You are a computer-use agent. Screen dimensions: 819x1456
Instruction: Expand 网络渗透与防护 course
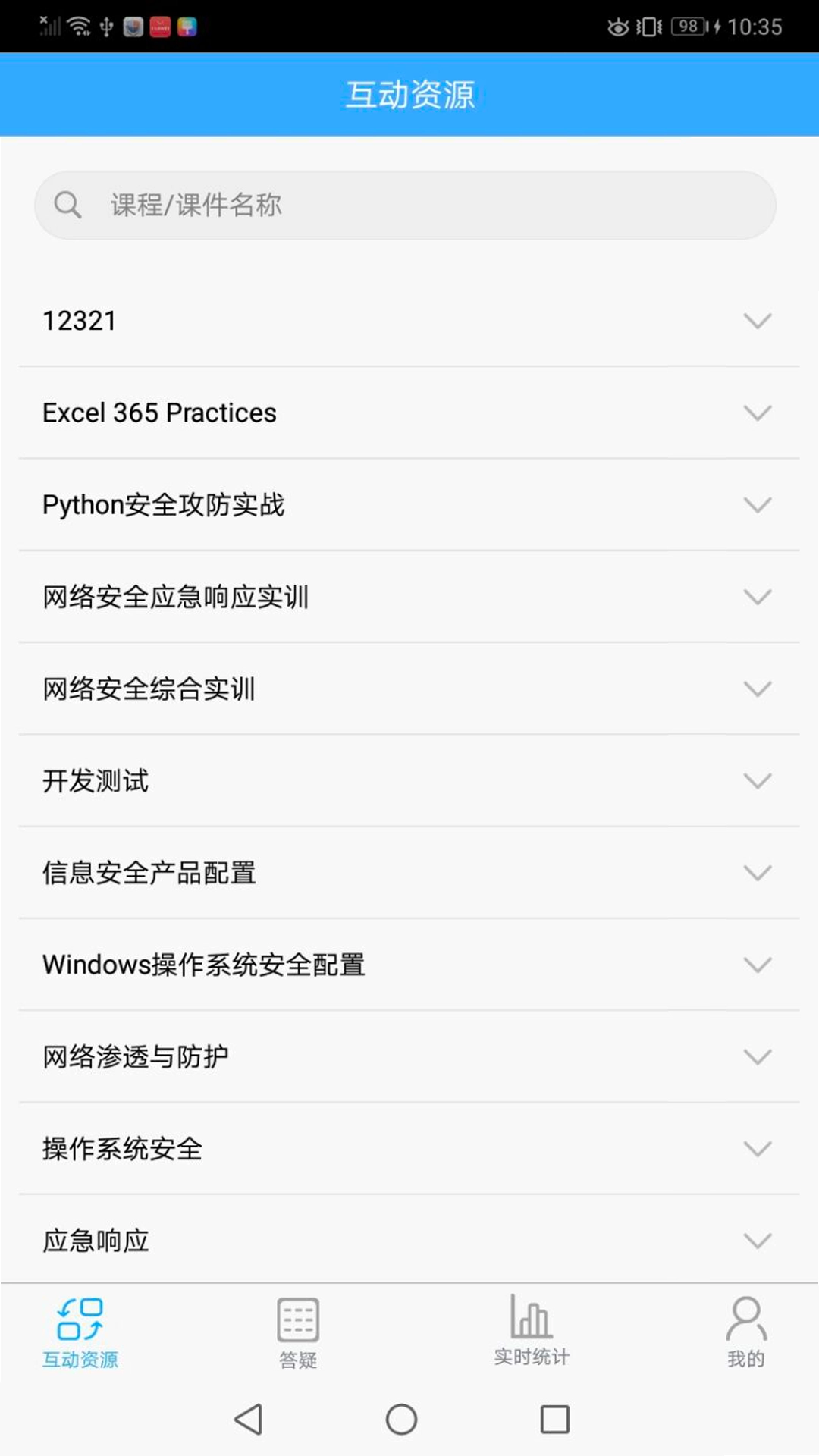tap(757, 1057)
